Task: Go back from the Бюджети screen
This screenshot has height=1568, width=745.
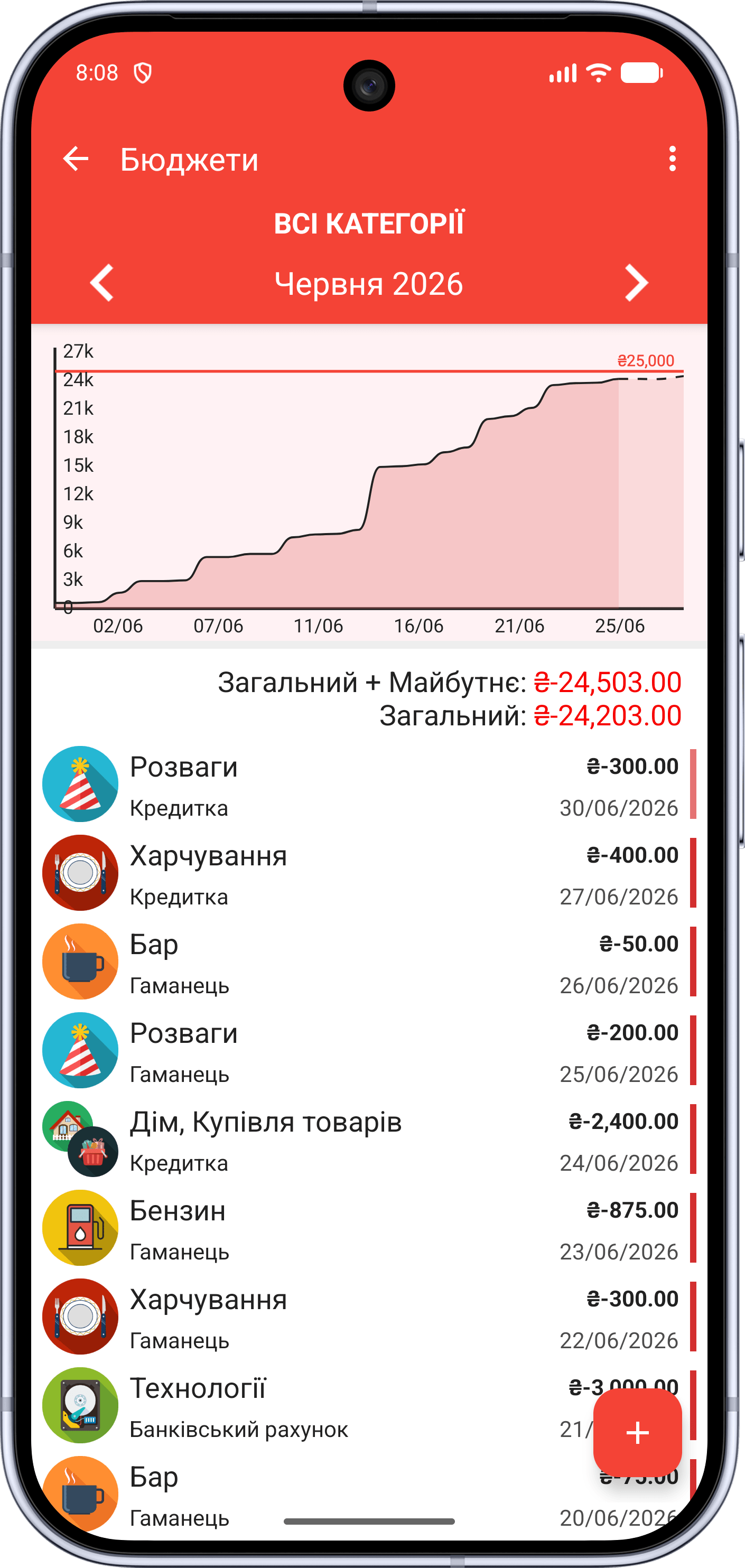Action: tap(76, 160)
